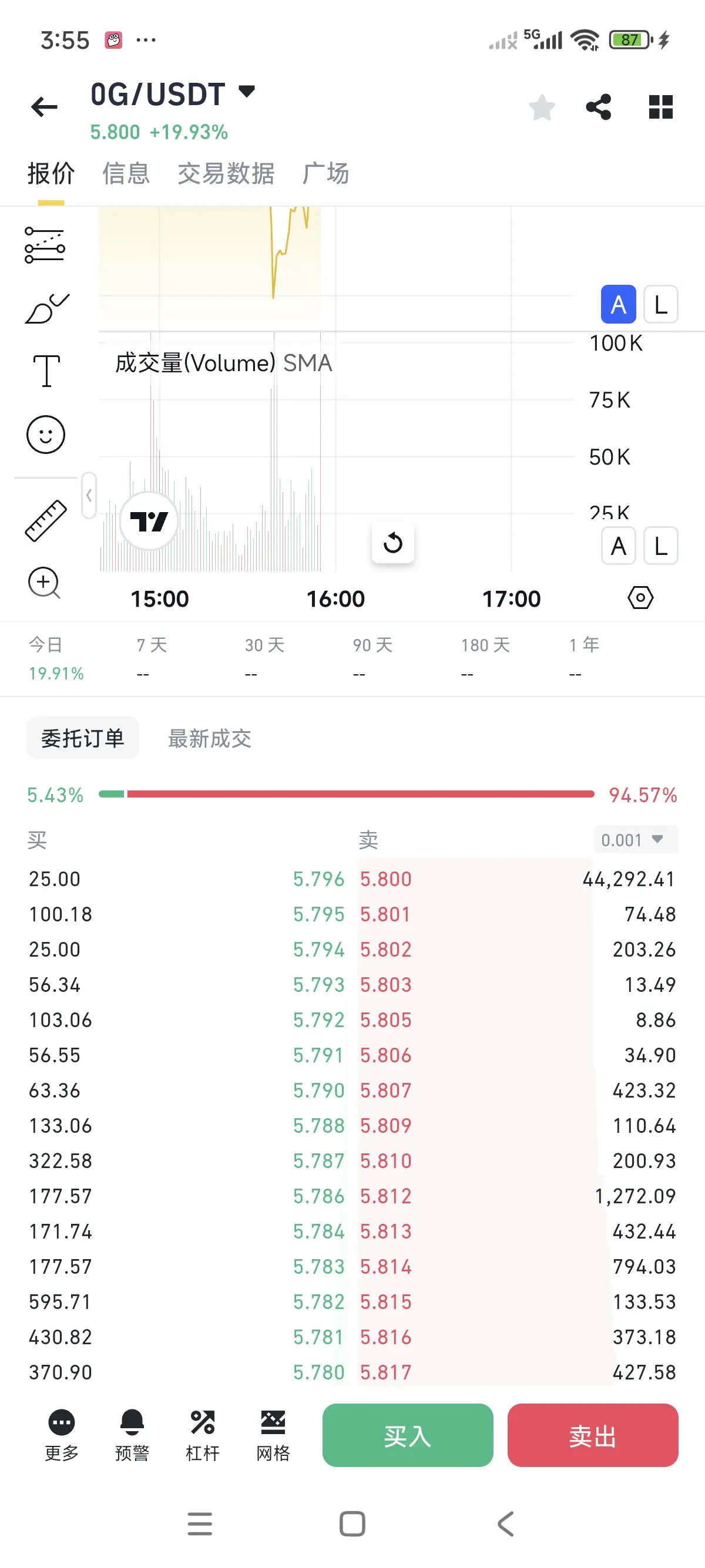Open the 广场 tab
The width and height of the screenshot is (705, 1568).
(x=325, y=173)
